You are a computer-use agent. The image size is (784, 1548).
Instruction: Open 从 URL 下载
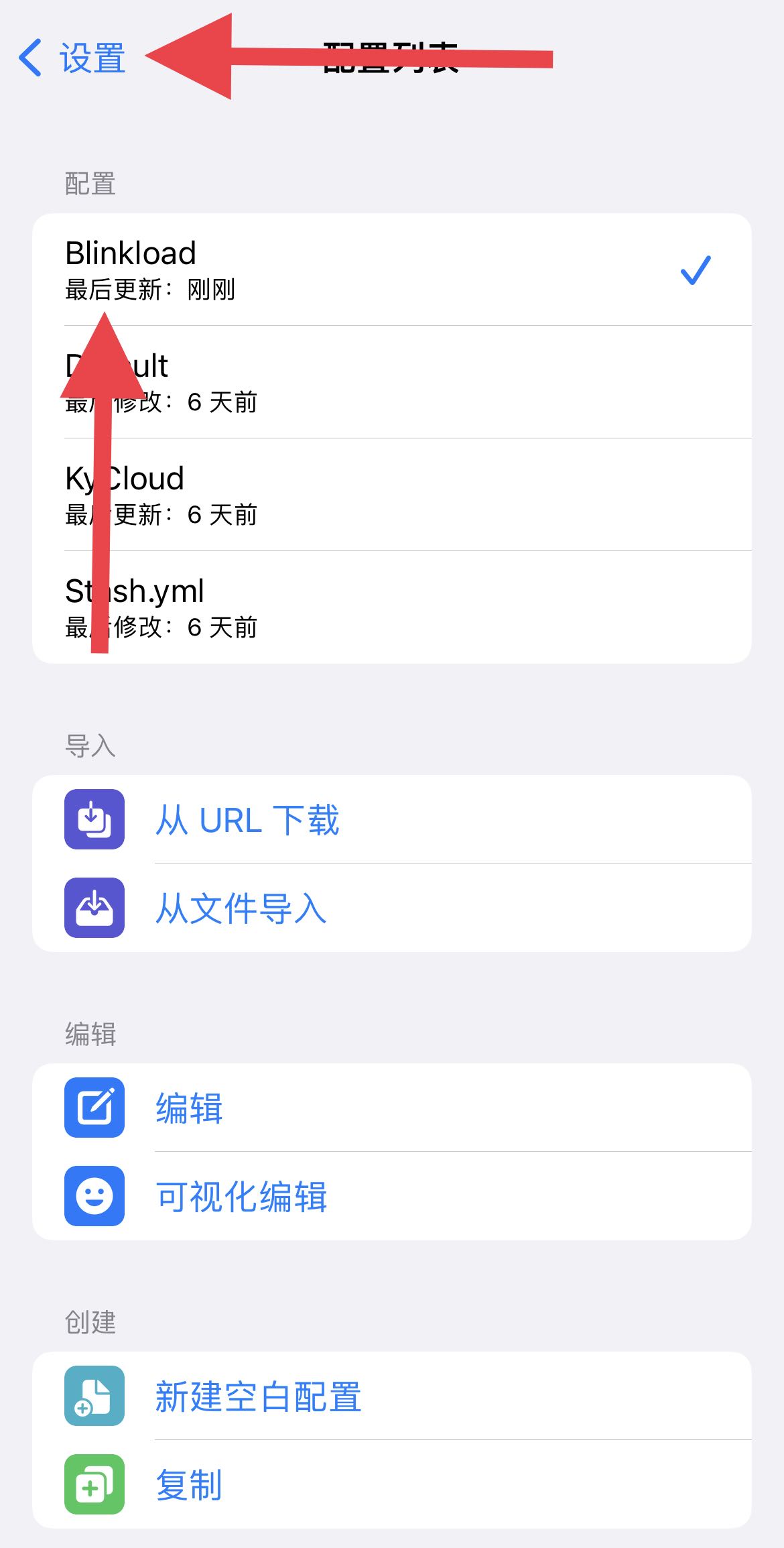(392, 819)
